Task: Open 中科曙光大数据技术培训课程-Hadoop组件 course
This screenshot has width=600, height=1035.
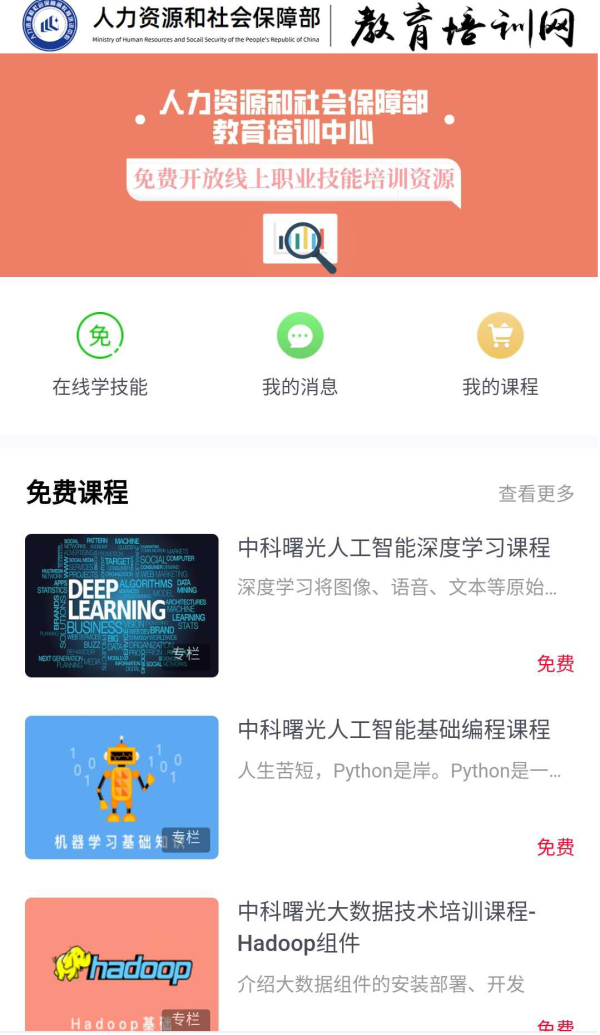Action: click(386, 927)
